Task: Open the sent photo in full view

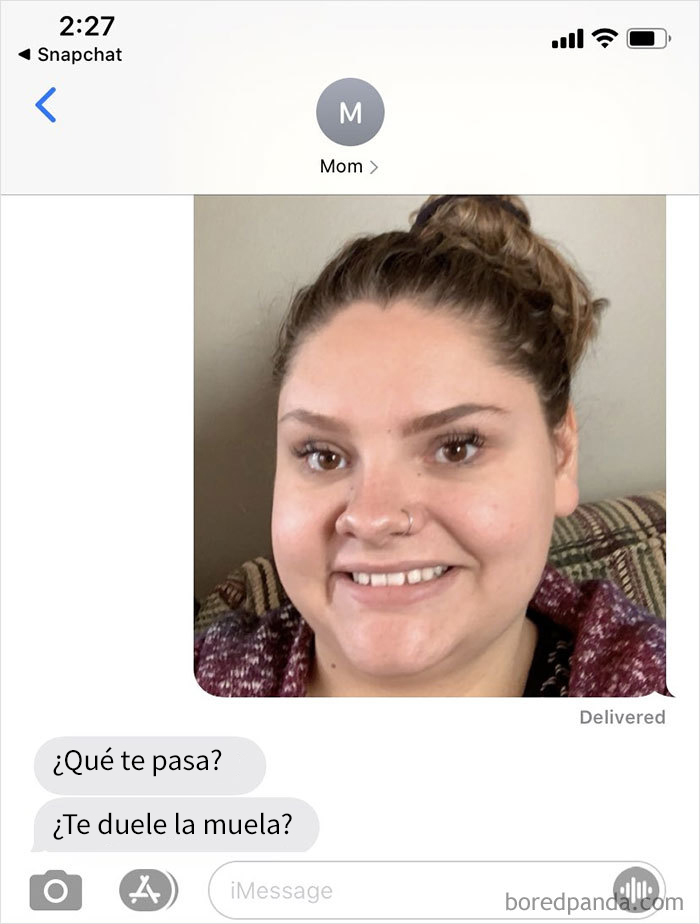Action: pos(430,445)
